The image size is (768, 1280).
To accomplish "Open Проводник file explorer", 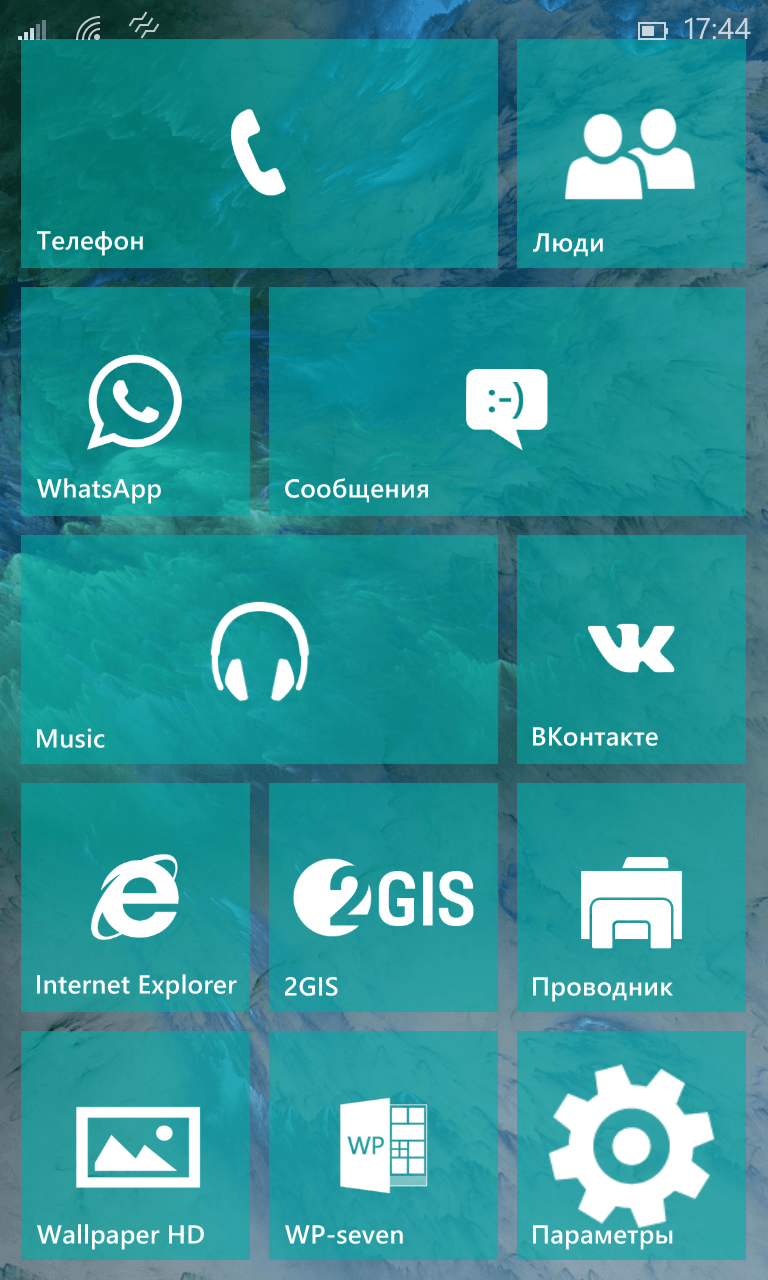I will (x=631, y=898).
